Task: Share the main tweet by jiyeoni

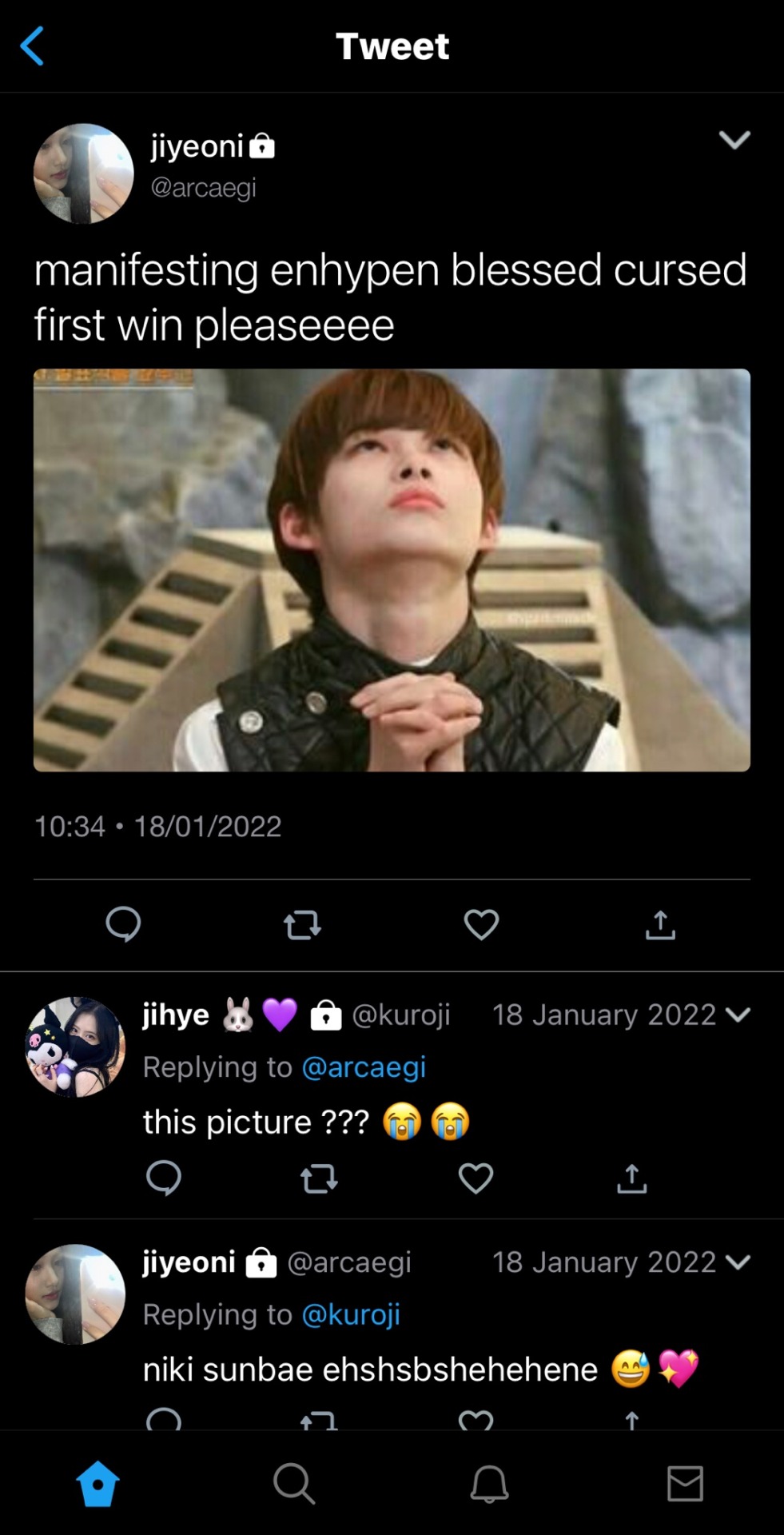Action: click(x=660, y=924)
